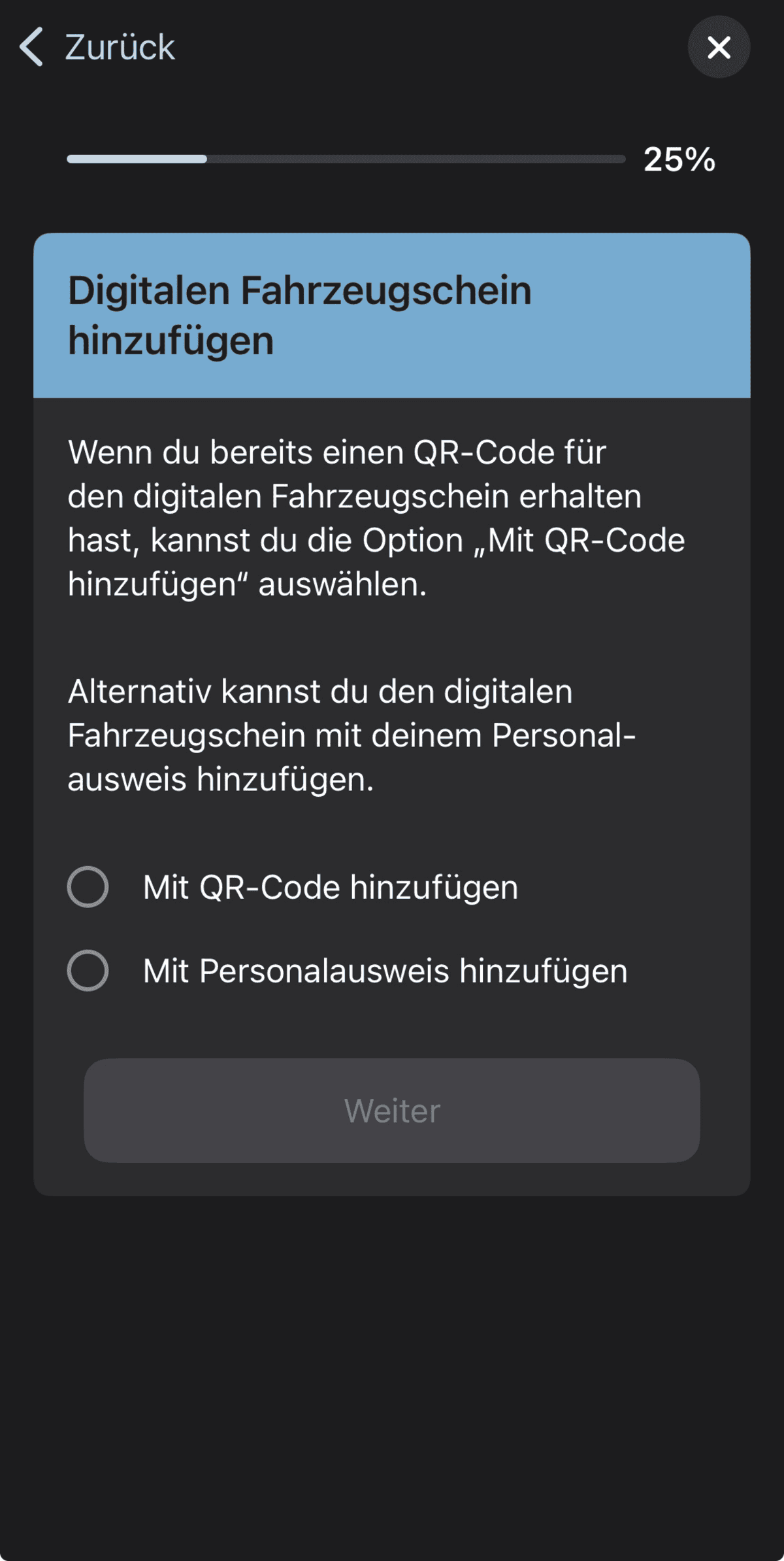This screenshot has width=784, height=1561.
Task: Choose Mit Personalausweis hinzufügen option
Action: pyautogui.click(x=88, y=971)
